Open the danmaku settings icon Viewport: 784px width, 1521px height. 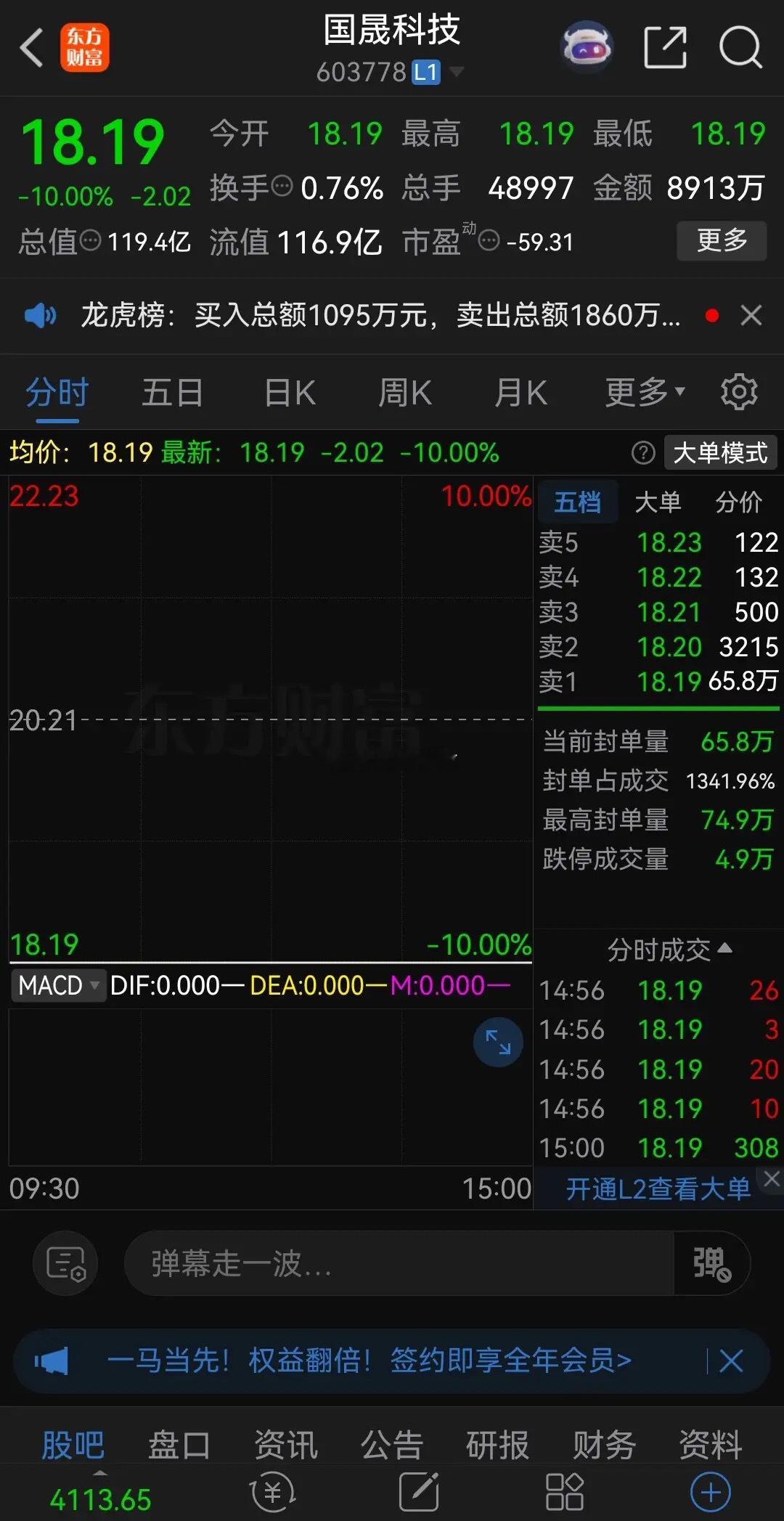tap(65, 1262)
